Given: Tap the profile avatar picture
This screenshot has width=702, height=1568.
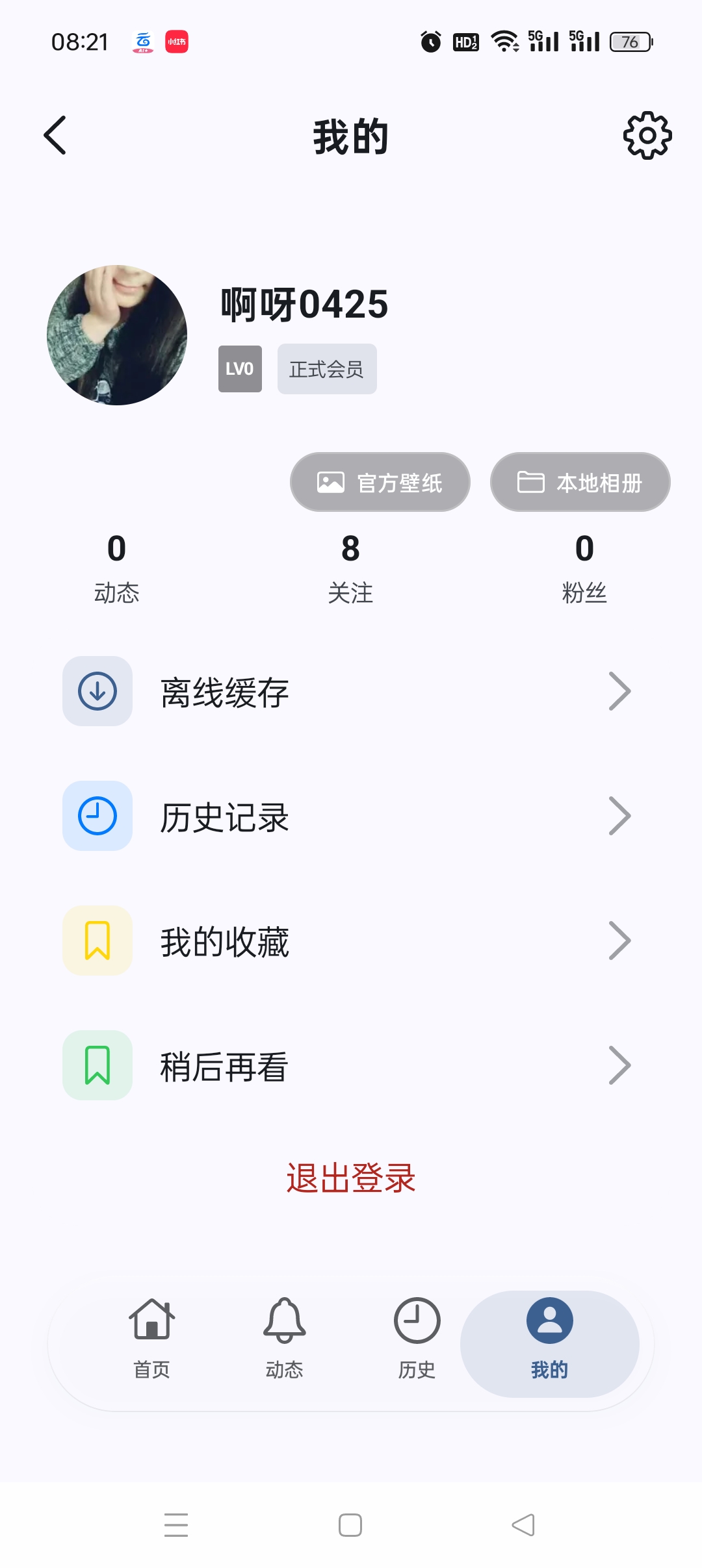Looking at the screenshot, I should (x=117, y=335).
